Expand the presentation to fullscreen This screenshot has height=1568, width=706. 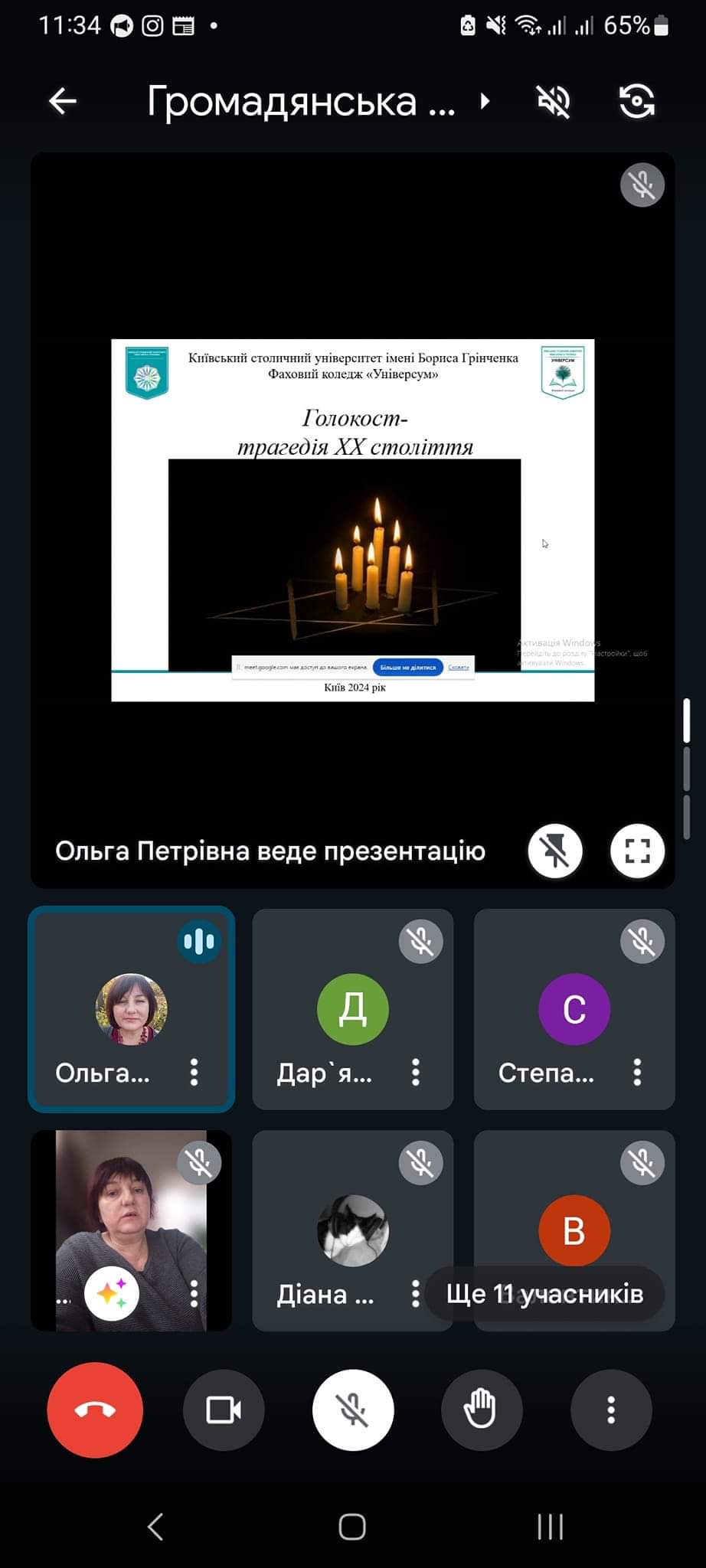pos(637,851)
